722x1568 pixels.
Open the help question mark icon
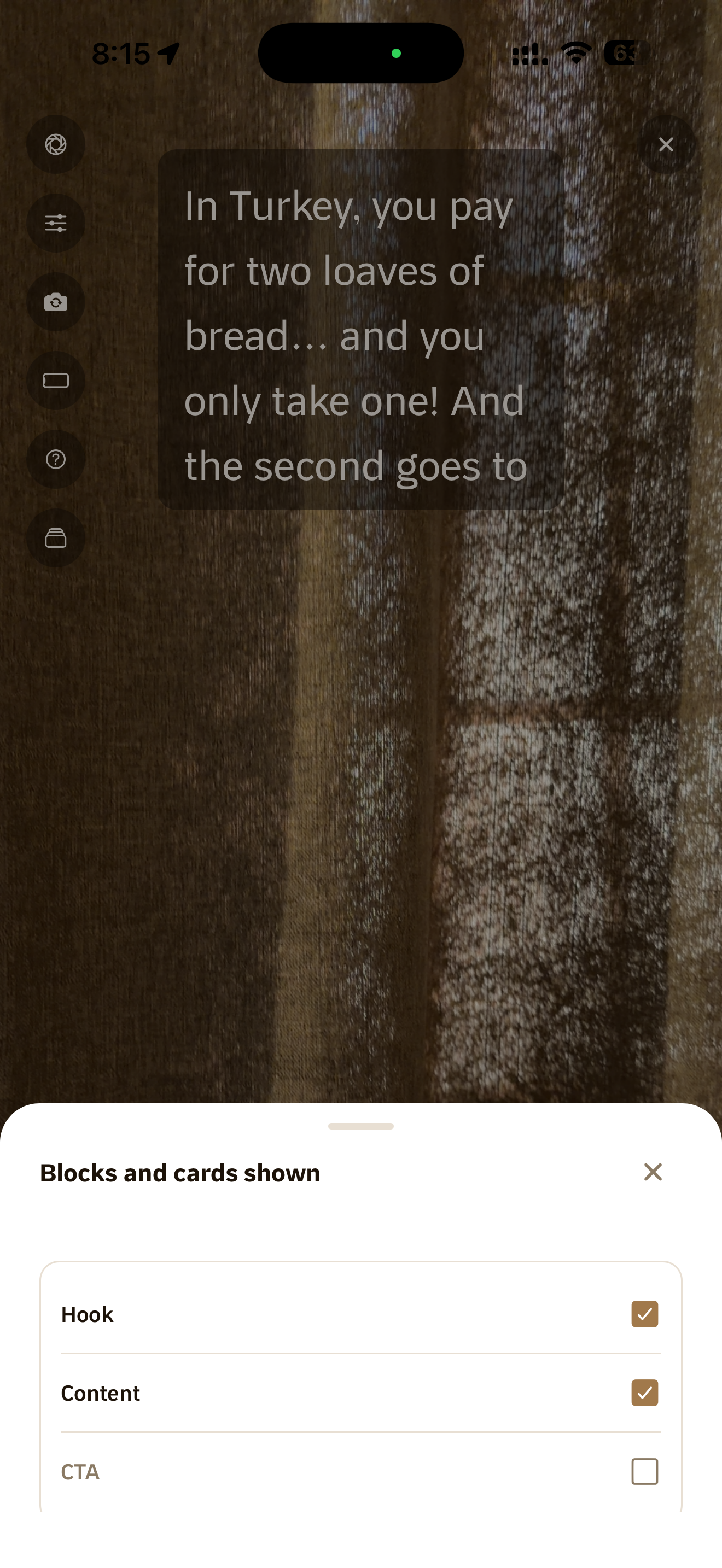point(55,459)
